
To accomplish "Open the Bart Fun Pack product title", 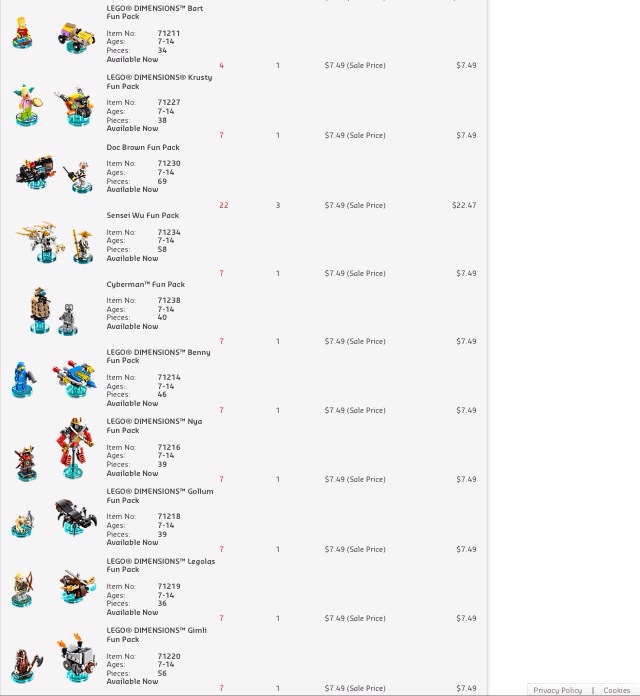I will click(155, 12).
